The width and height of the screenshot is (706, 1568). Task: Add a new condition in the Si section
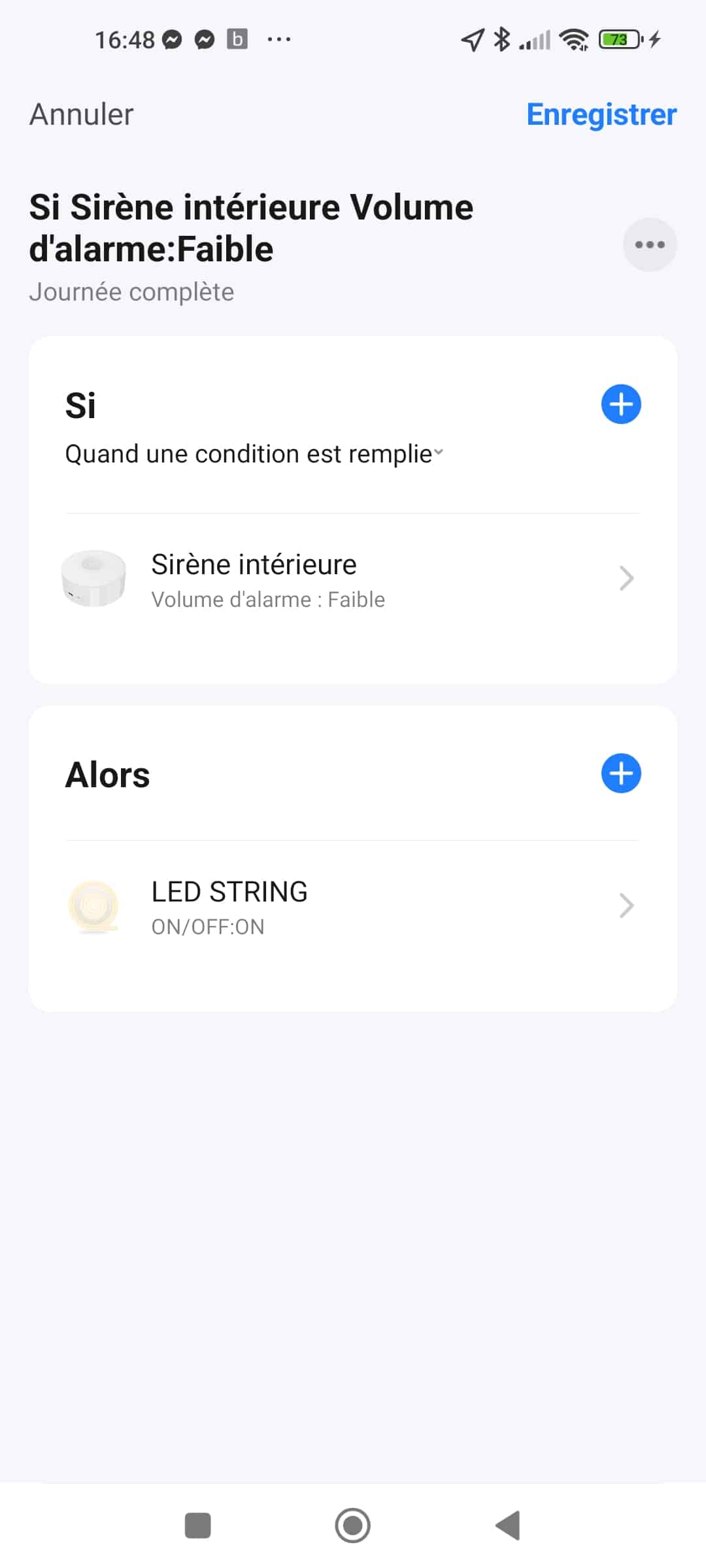tap(621, 404)
